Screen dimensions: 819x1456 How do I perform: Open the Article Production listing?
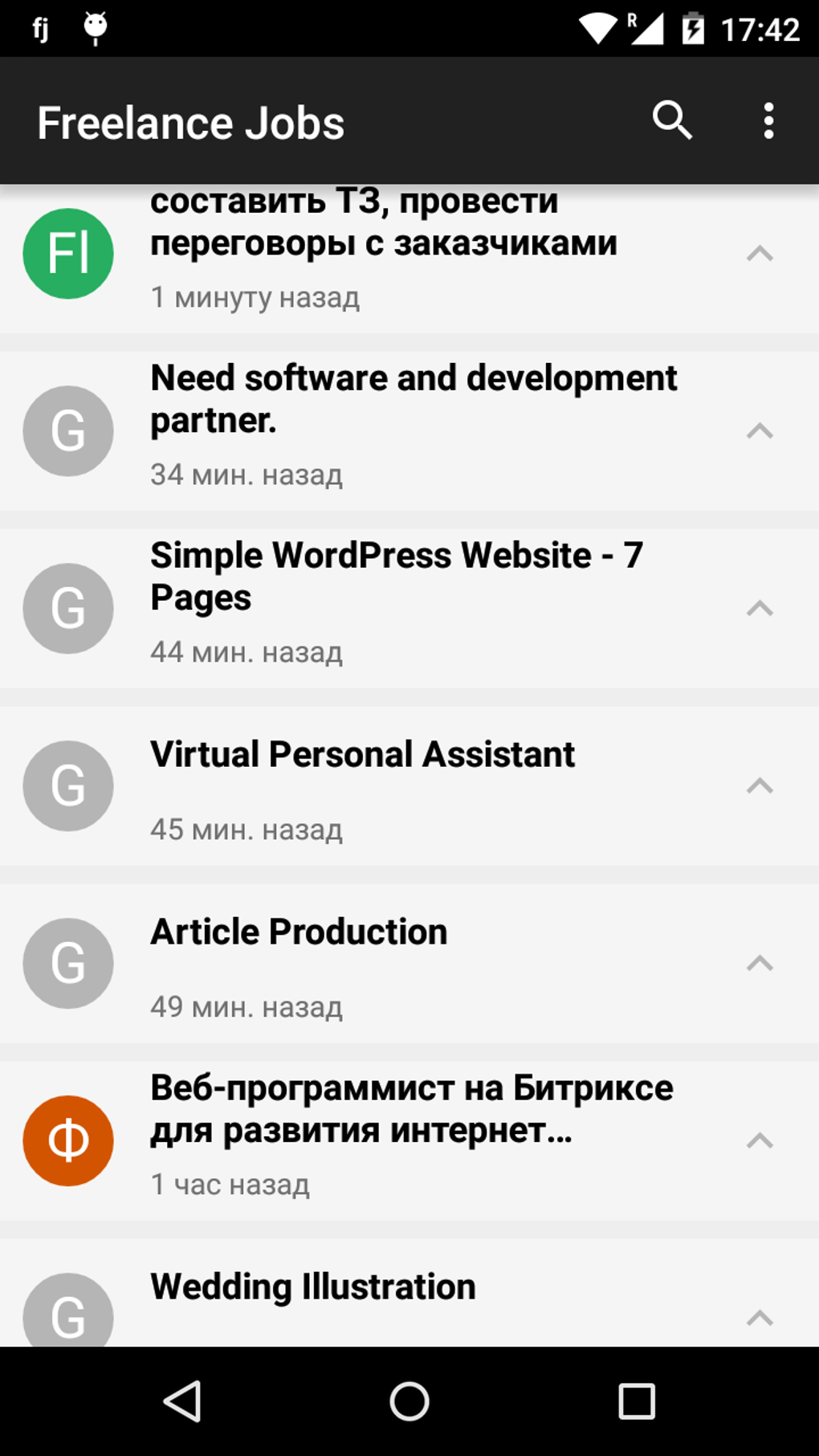pos(299,932)
